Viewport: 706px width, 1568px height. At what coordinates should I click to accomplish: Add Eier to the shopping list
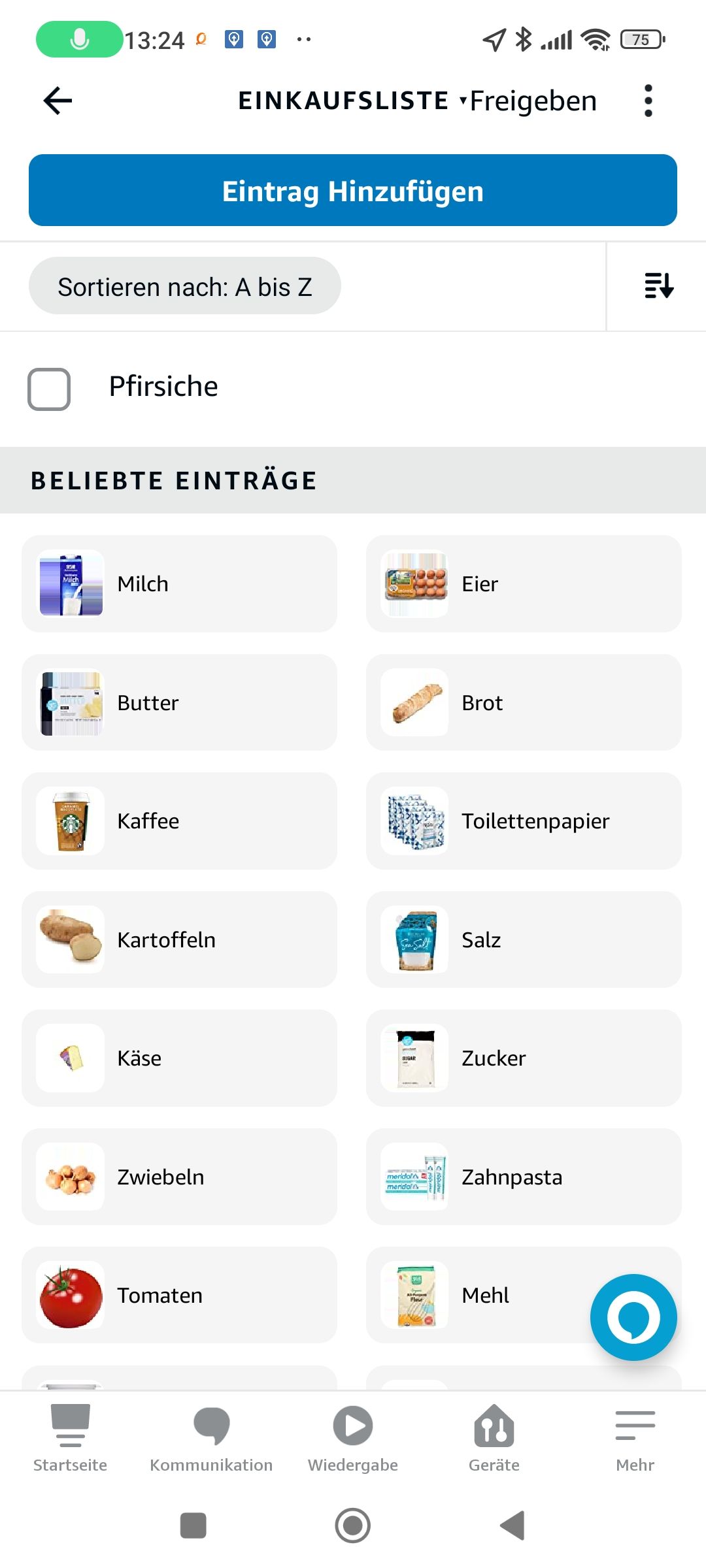[x=524, y=583]
